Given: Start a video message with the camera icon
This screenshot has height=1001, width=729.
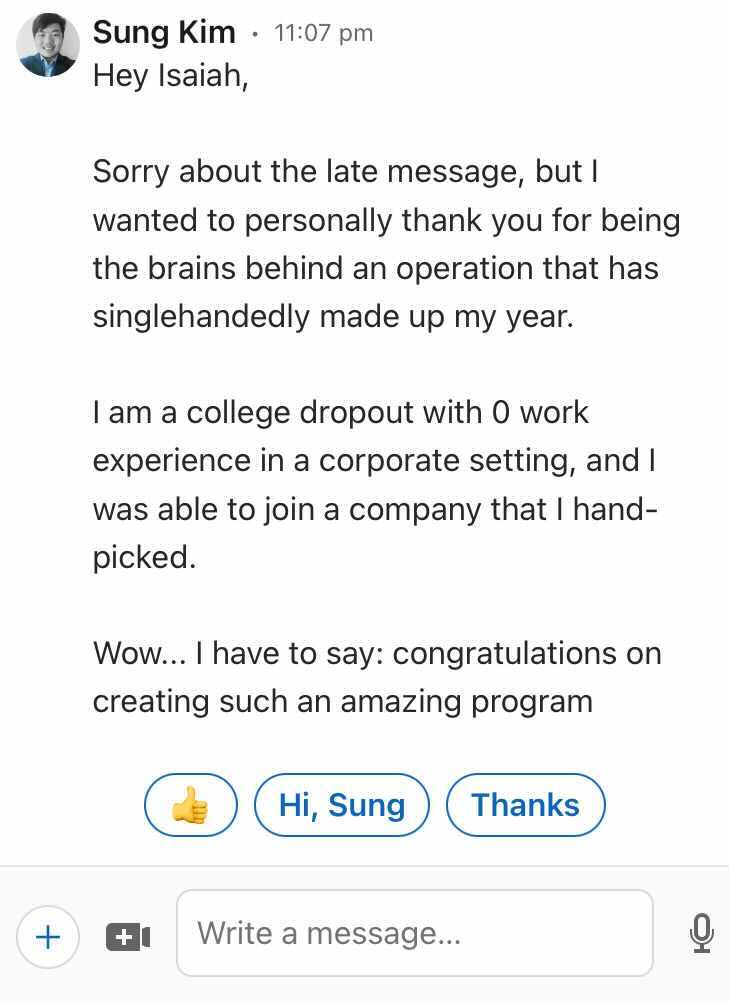Looking at the screenshot, I should (x=128, y=937).
